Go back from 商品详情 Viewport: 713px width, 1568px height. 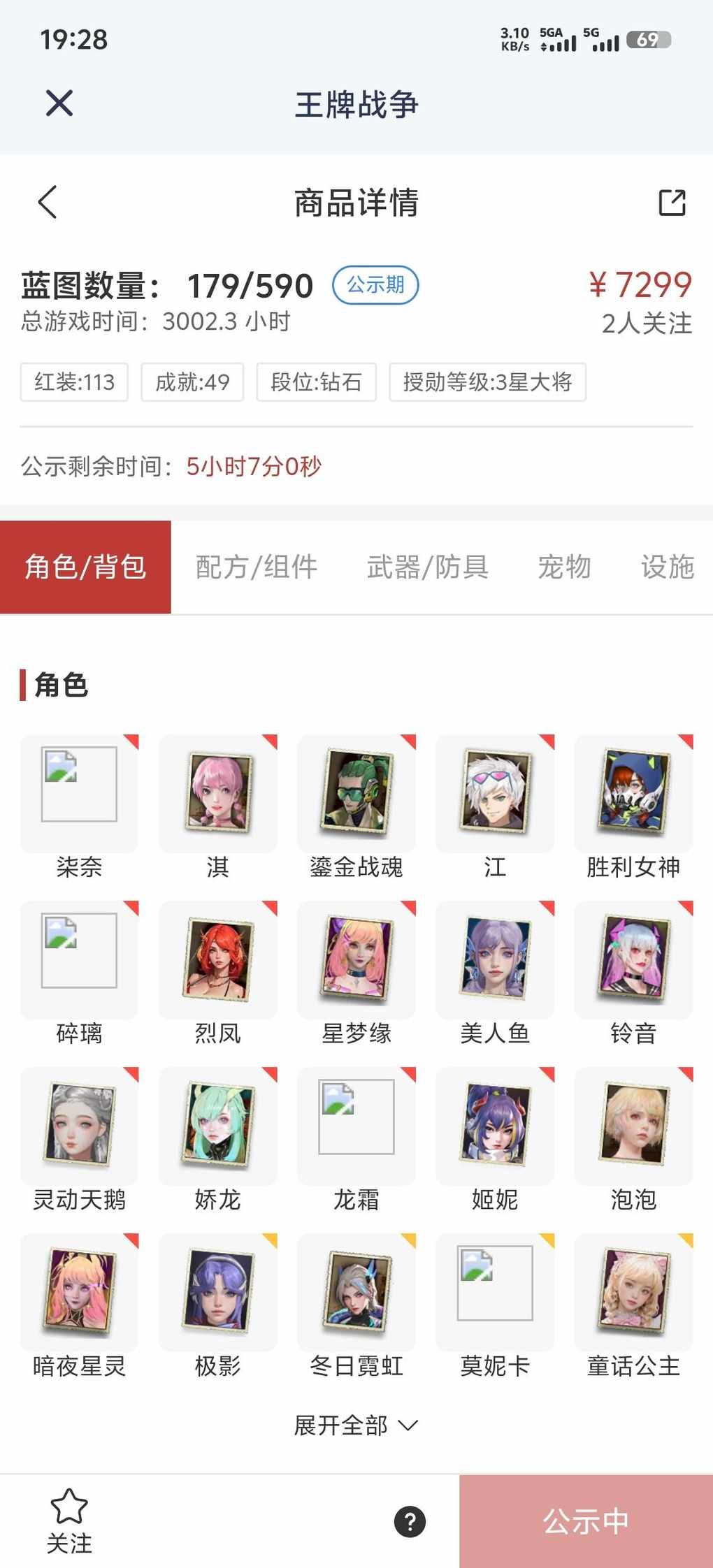coord(48,203)
